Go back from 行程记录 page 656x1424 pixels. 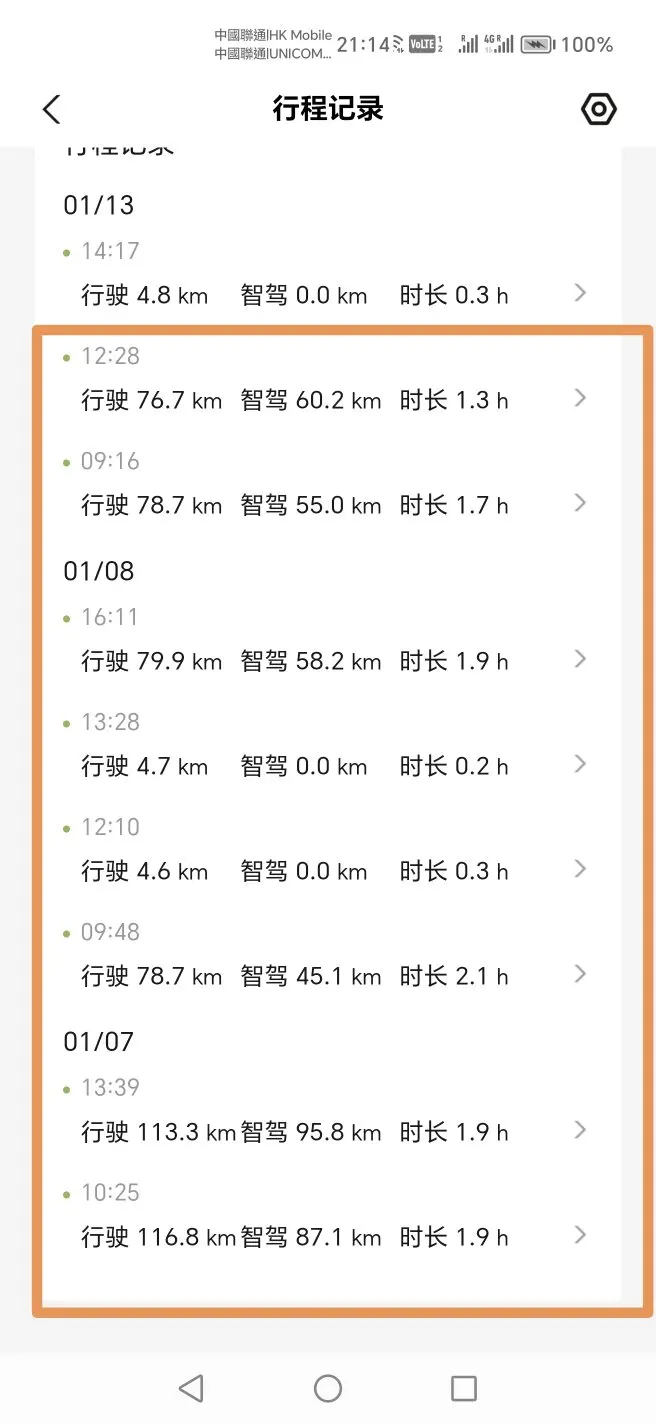pyautogui.click(x=52, y=109)
